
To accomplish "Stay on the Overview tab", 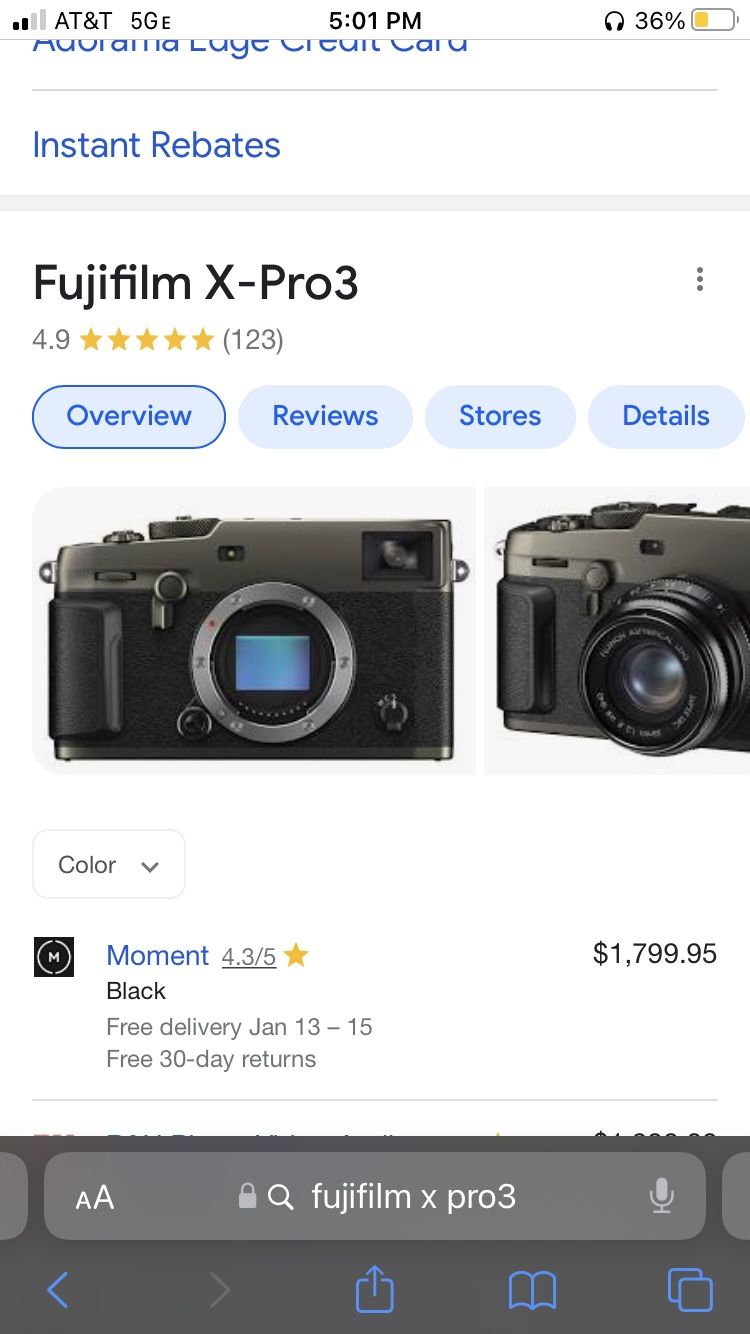I will coord(128,416).
